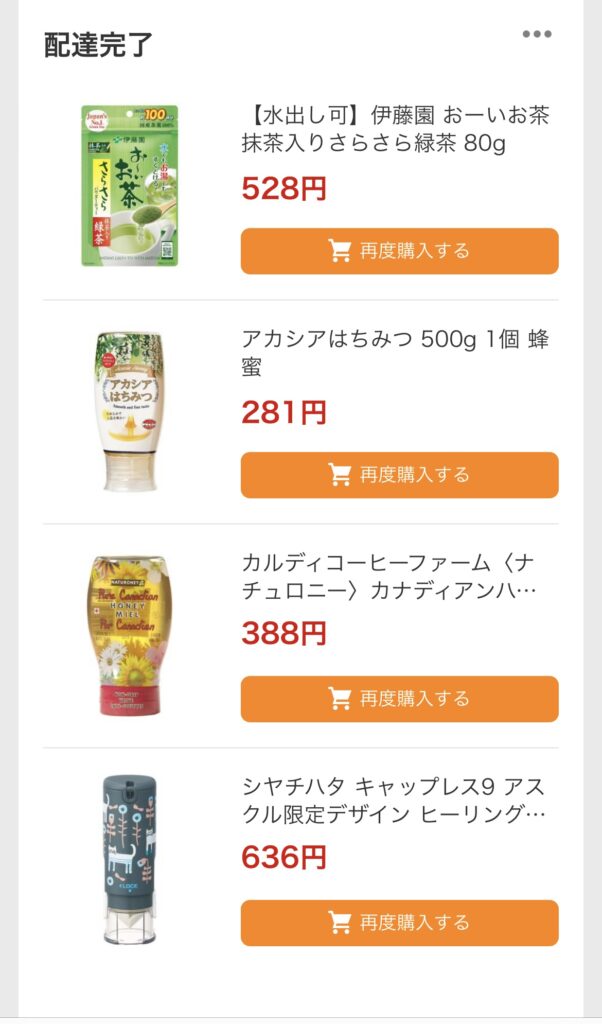The image size is (602, 1024).
Task: Open アカシアはちみつ 500g product title
Action: click(395, 353)
